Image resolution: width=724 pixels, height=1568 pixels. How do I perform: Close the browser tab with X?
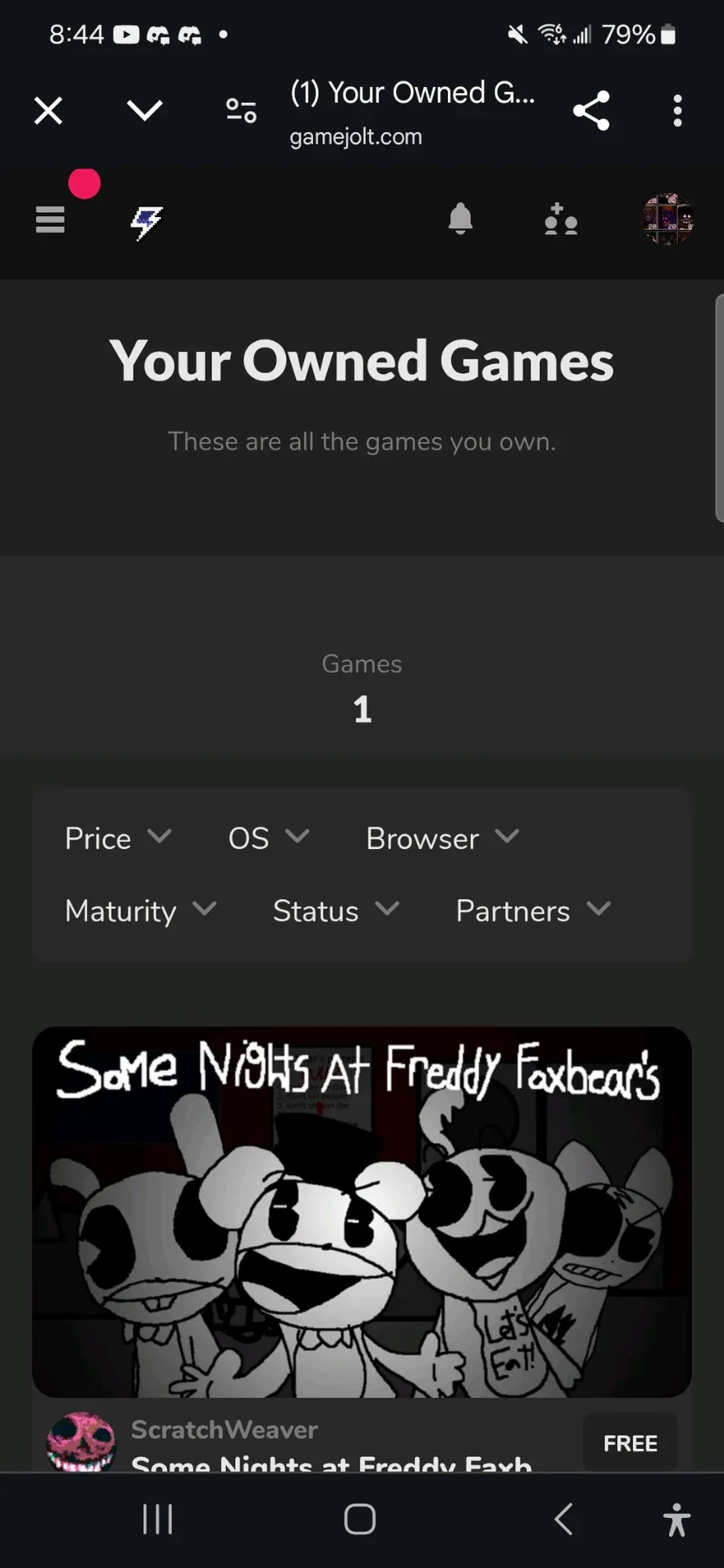click(48, 111)
